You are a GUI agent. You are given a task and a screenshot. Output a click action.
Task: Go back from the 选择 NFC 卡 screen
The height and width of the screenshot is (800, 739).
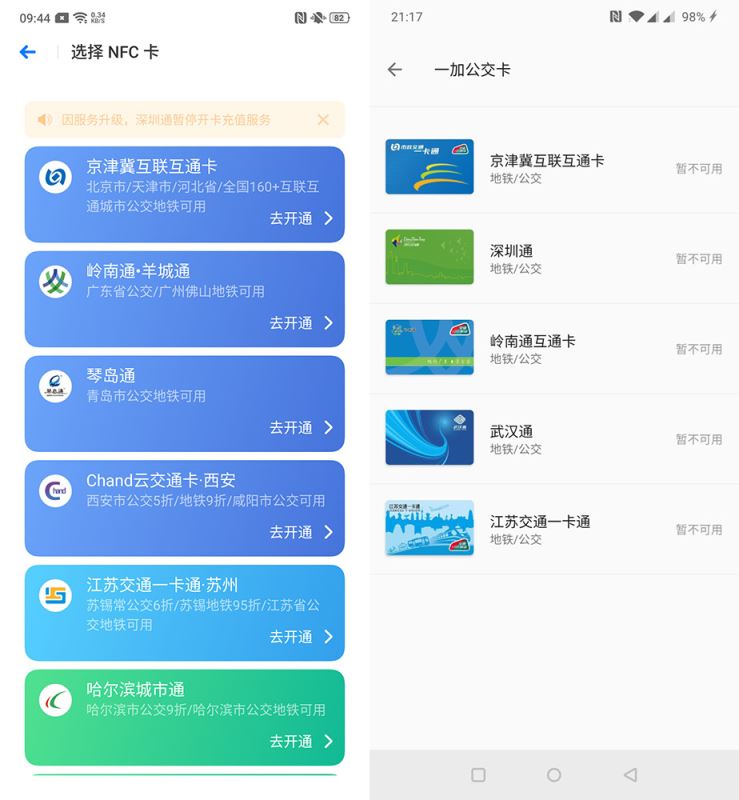27,52
